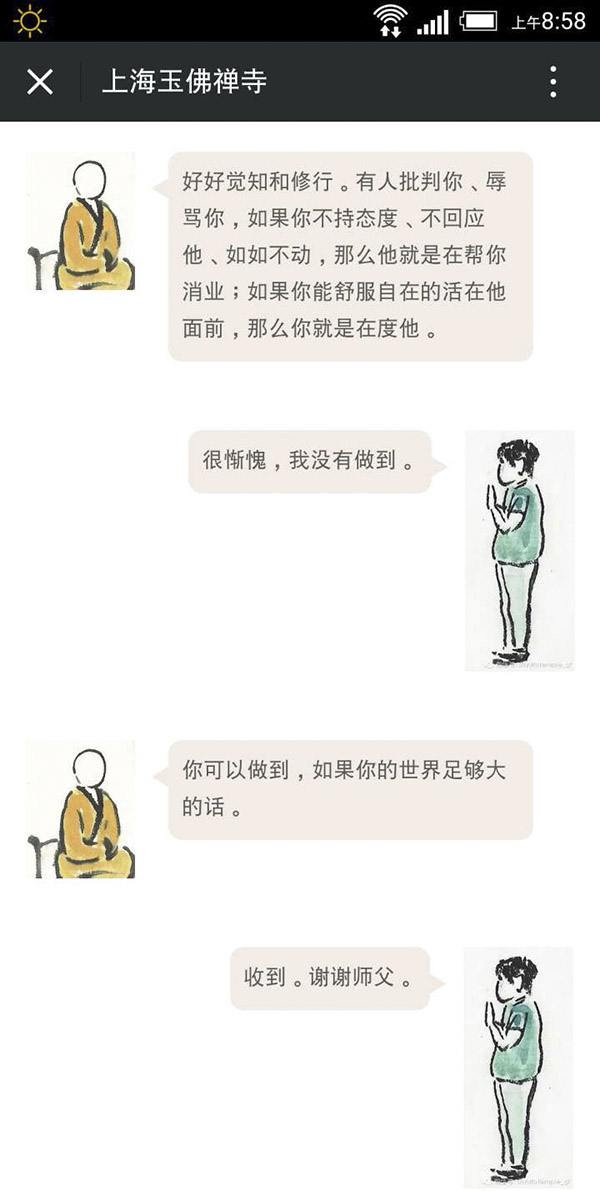Close the 上海玉佛禅寺 page
The width and height of the screenshot is (600, 1191).
coord(40,82)
